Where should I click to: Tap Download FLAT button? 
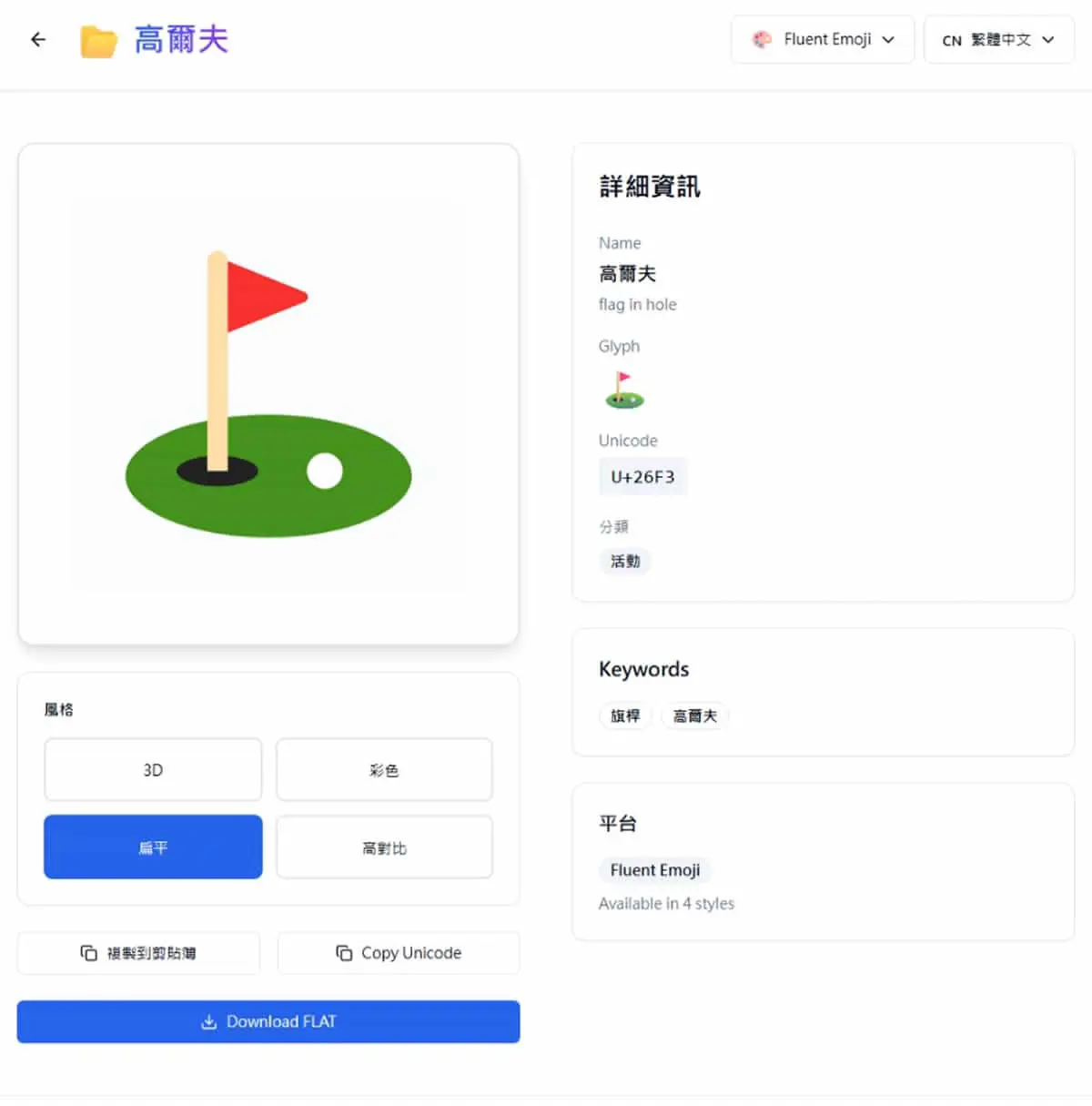click(268, 1021)
